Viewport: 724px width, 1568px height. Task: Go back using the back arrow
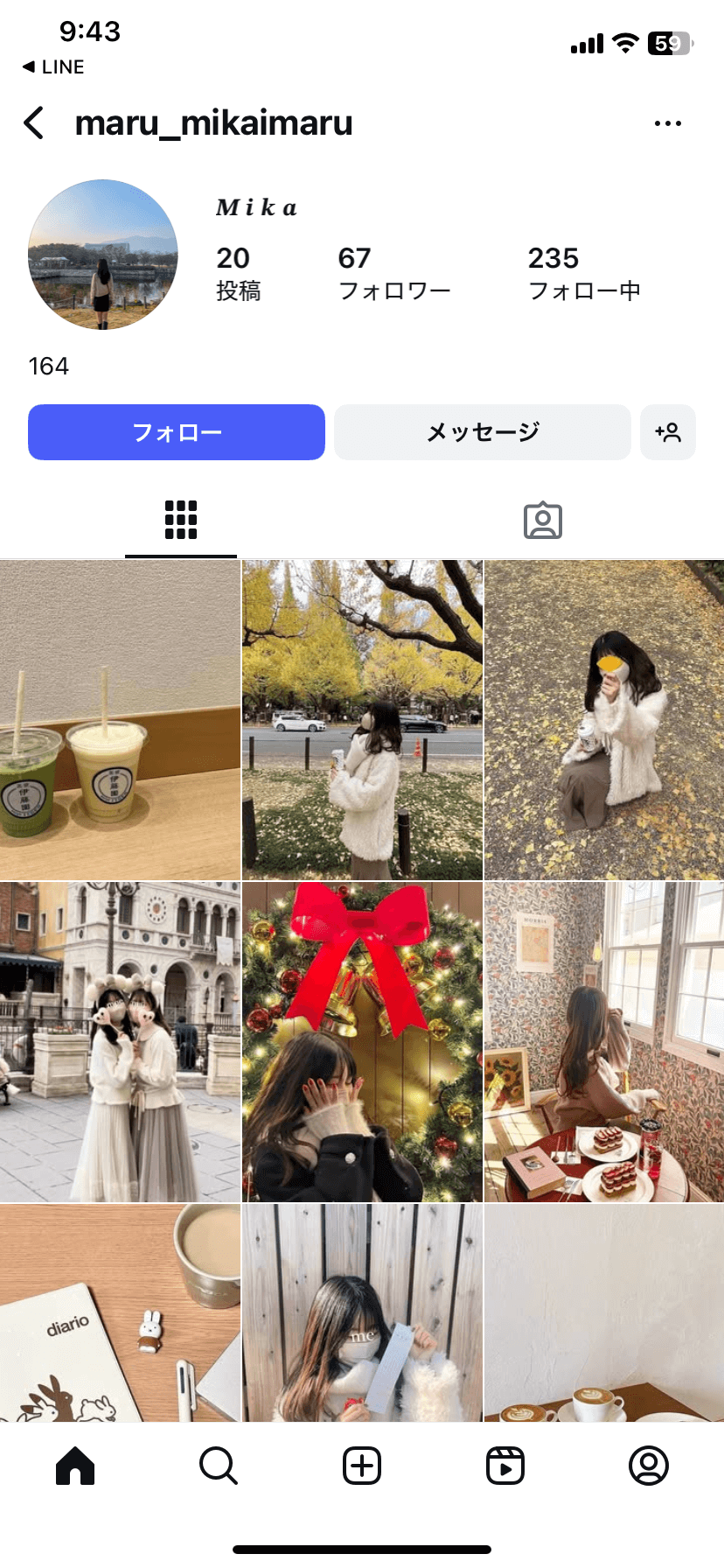[35, 123]
